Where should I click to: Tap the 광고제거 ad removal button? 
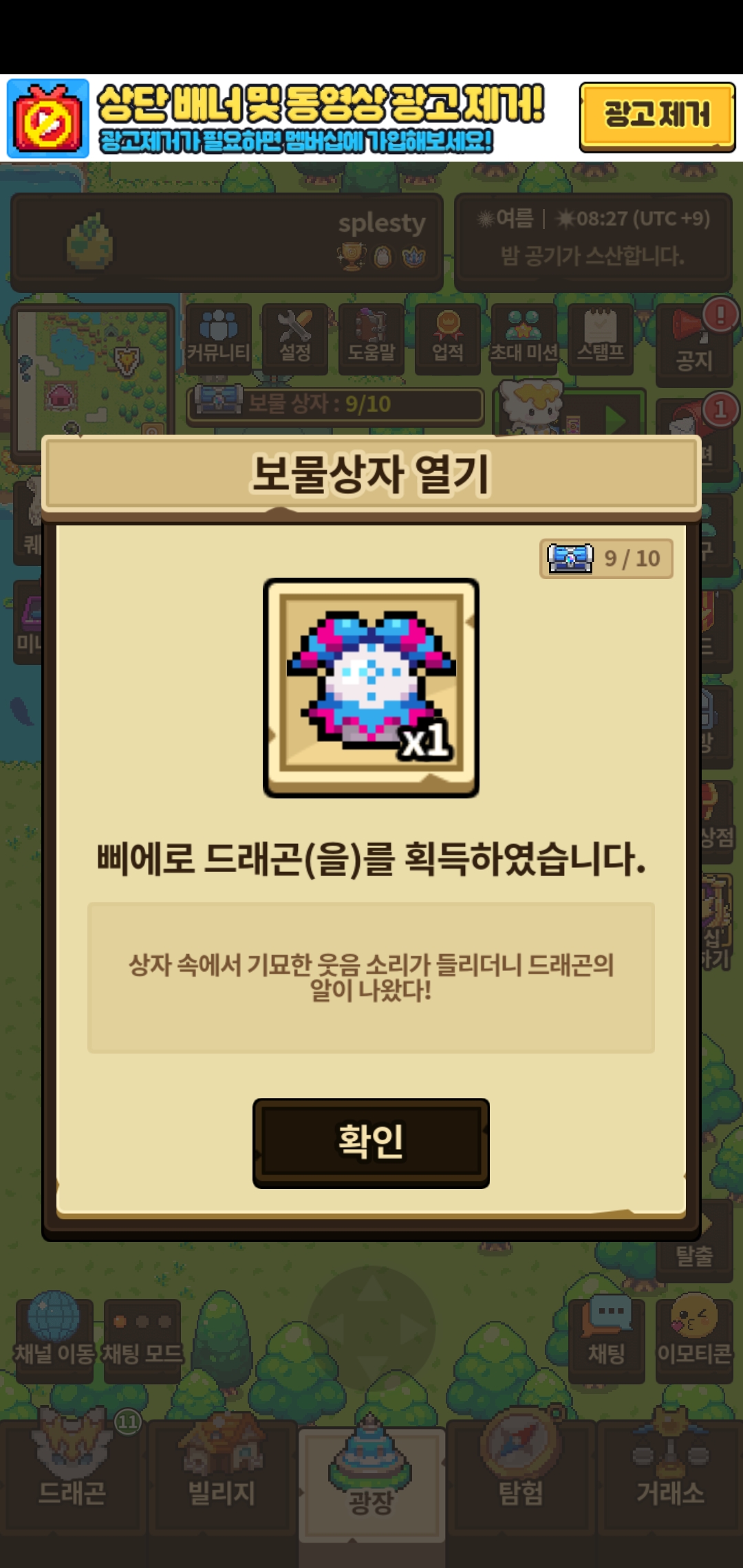click(x=657, y=116)
